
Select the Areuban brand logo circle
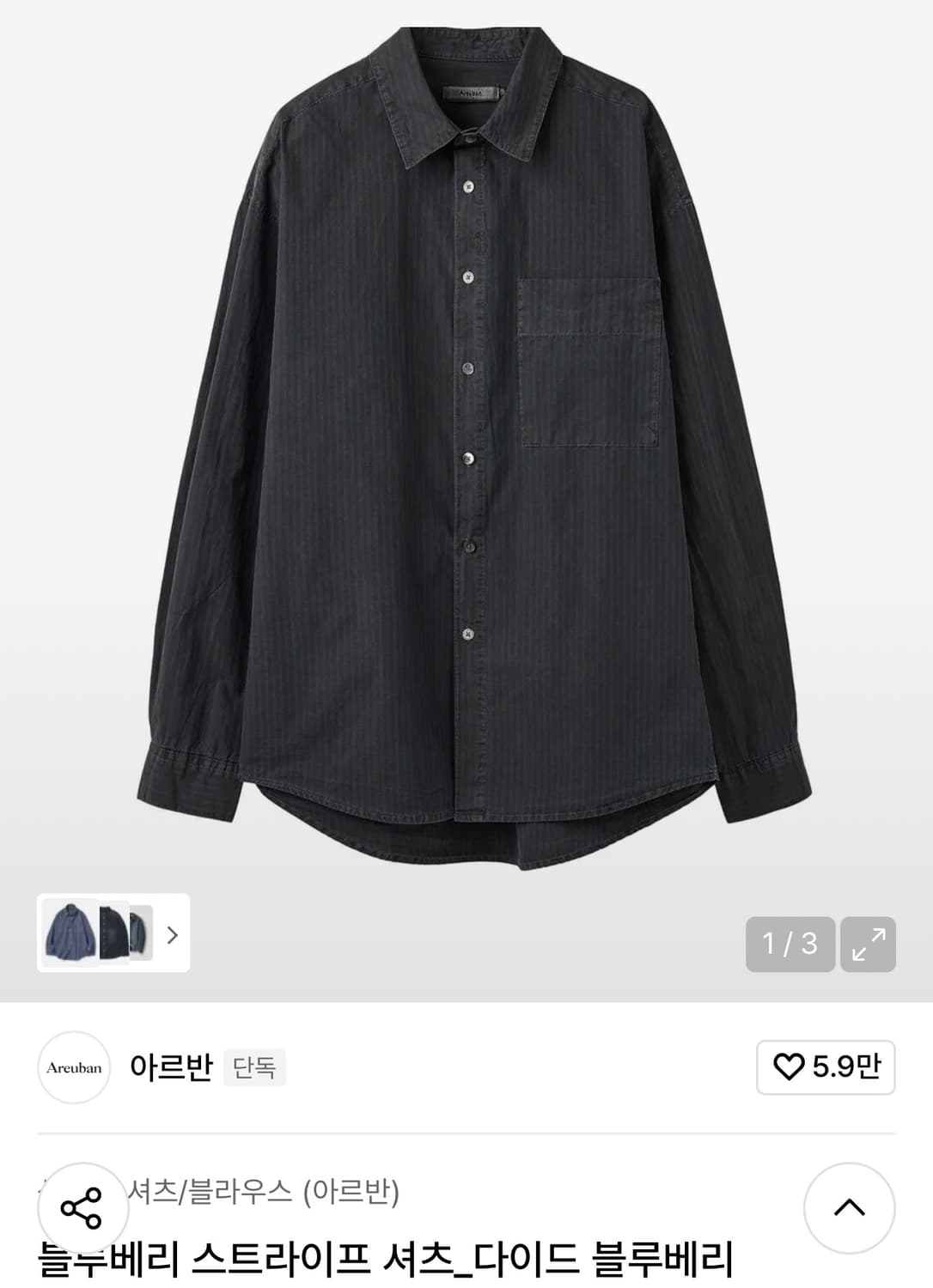pyautogui.click(x=73, y=1067)
